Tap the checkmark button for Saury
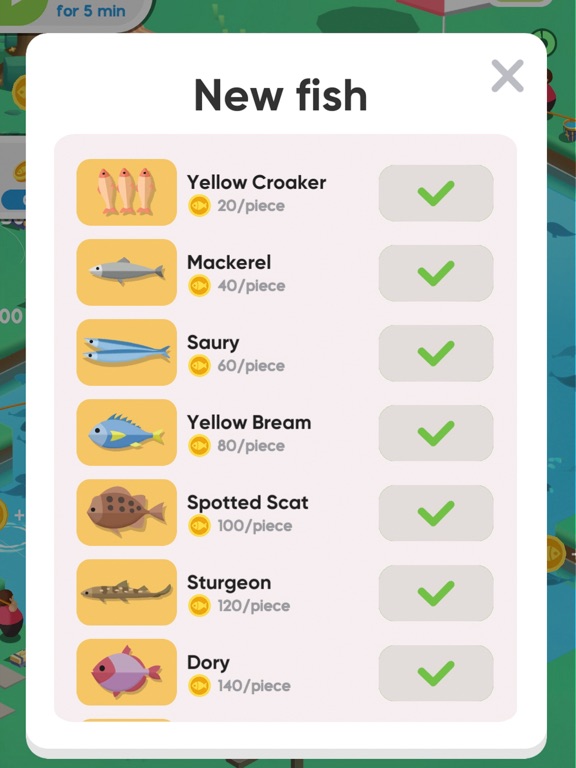Viewport: 576px width, 768px height. (x=436, y=353)
